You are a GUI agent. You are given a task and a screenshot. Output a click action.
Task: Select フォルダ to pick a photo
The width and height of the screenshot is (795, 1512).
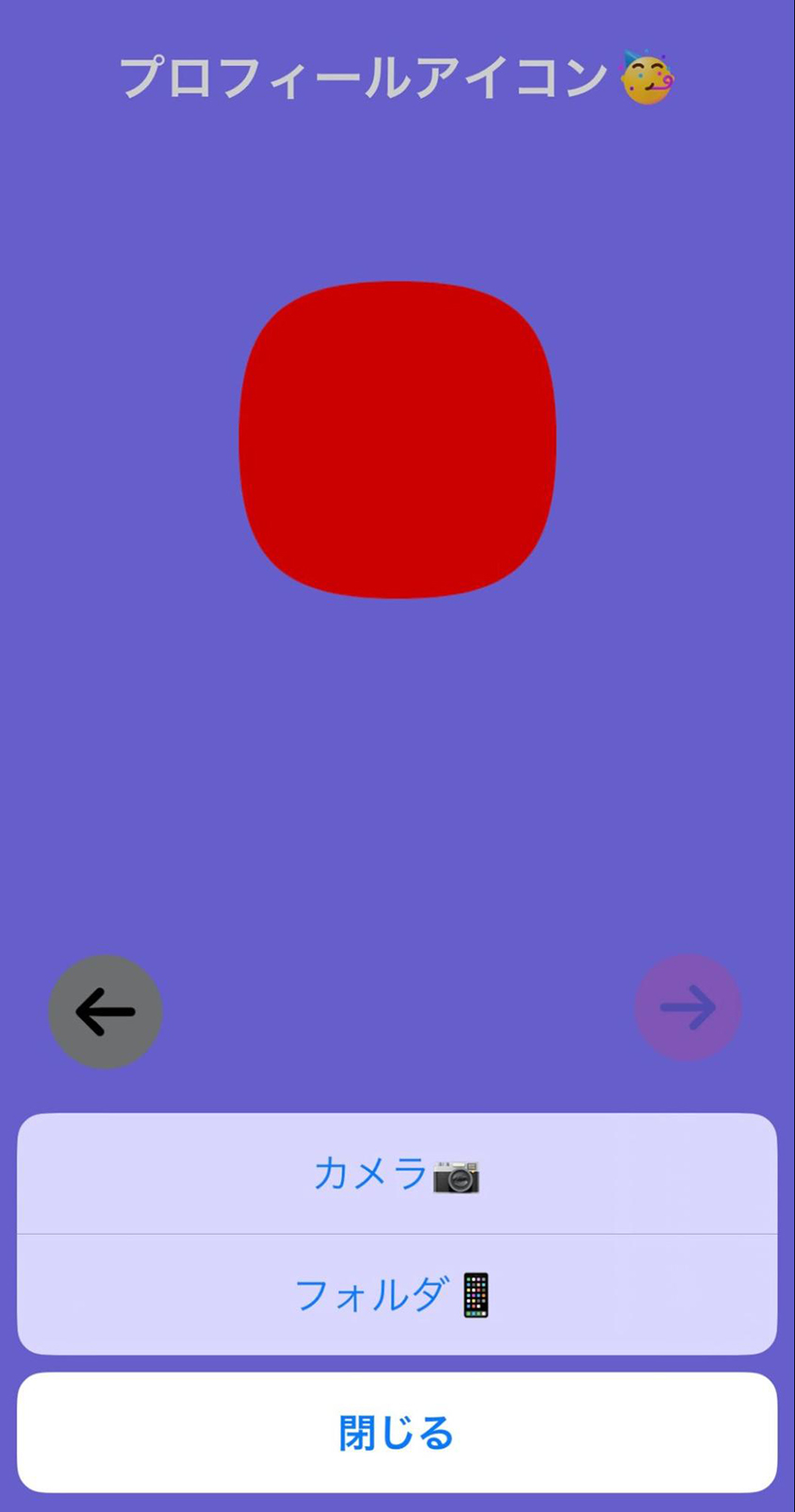(397, 1295)
